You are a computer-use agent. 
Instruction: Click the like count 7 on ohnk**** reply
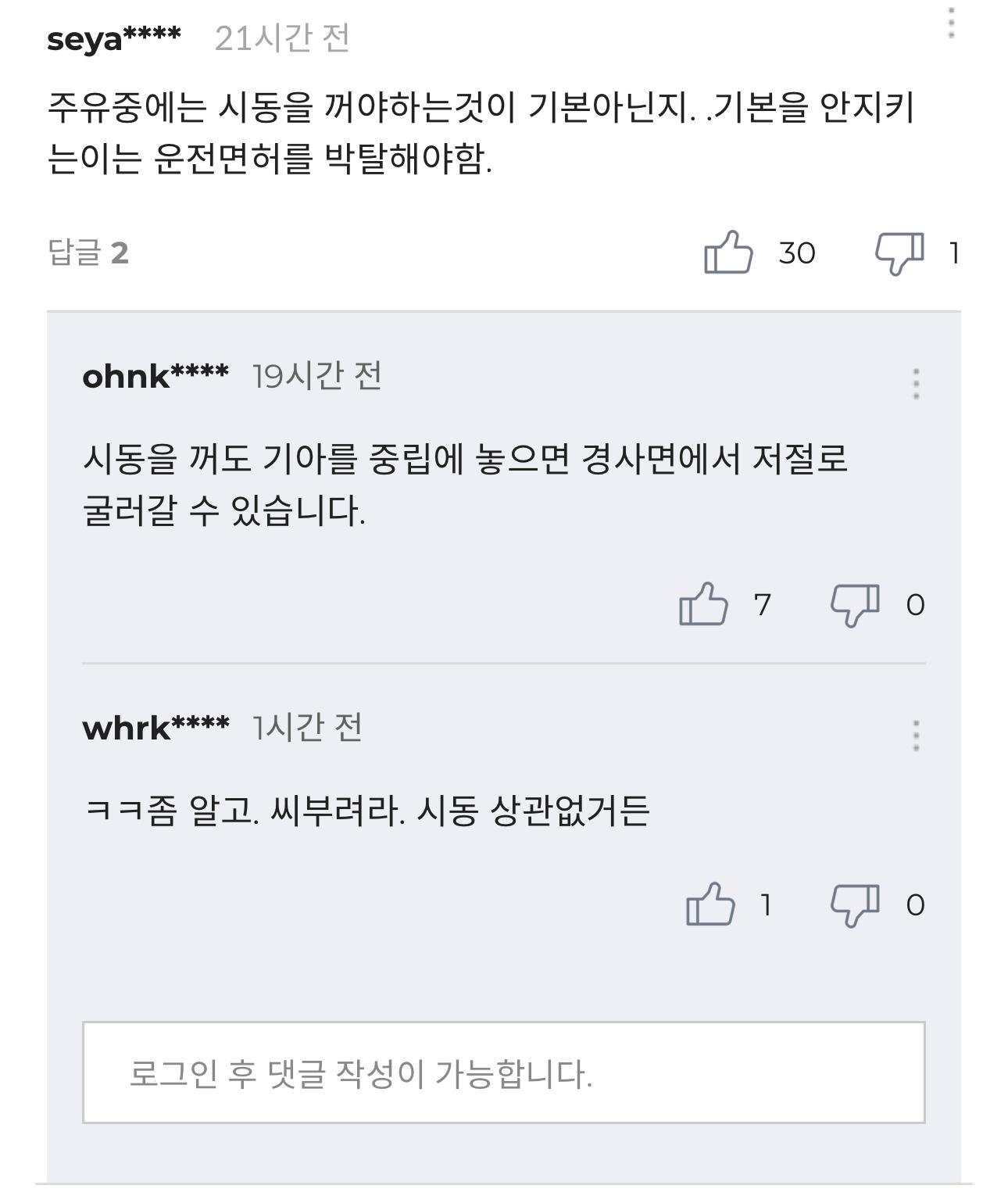[761, 603]
